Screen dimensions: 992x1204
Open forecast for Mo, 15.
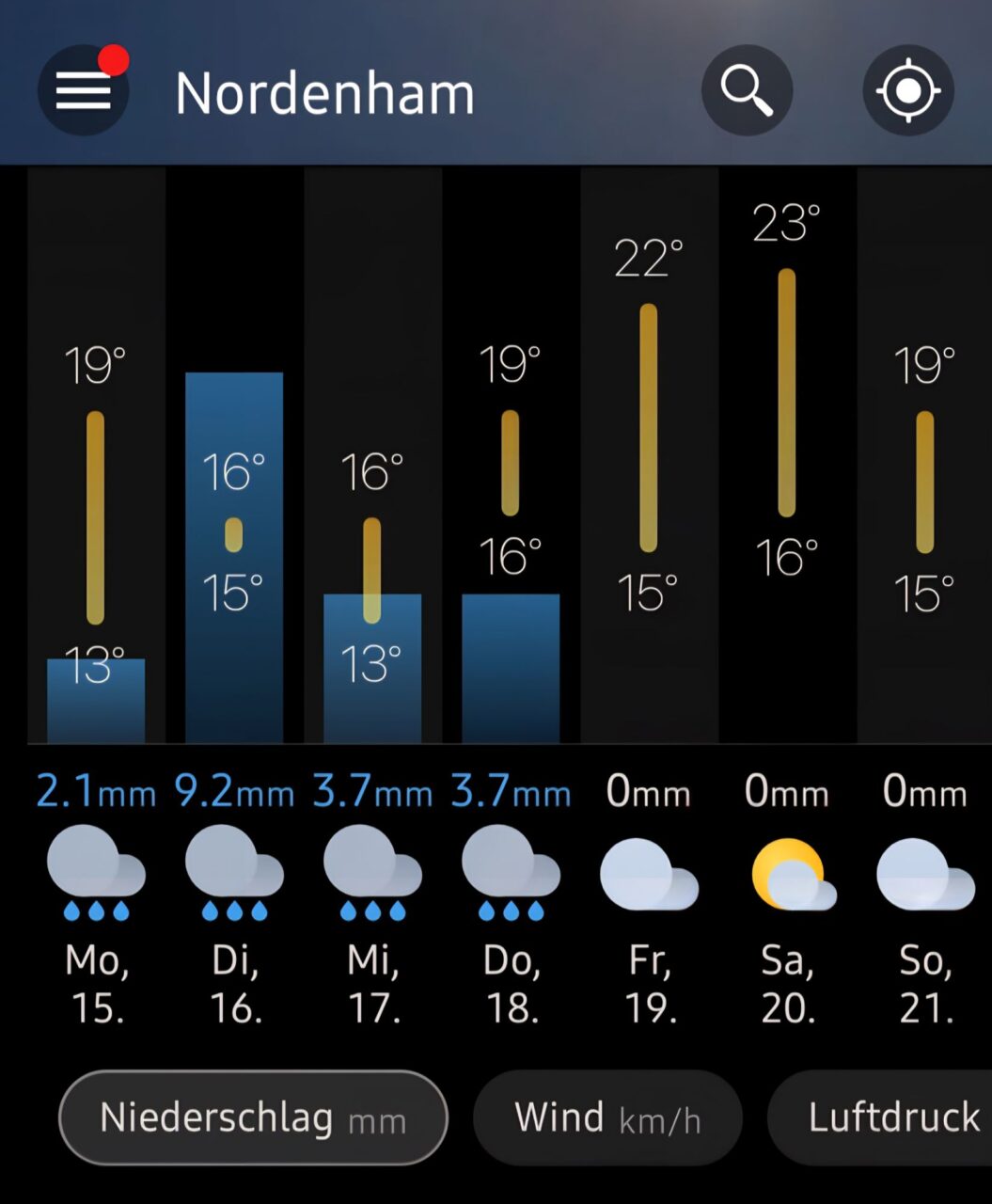coord(97,983)
